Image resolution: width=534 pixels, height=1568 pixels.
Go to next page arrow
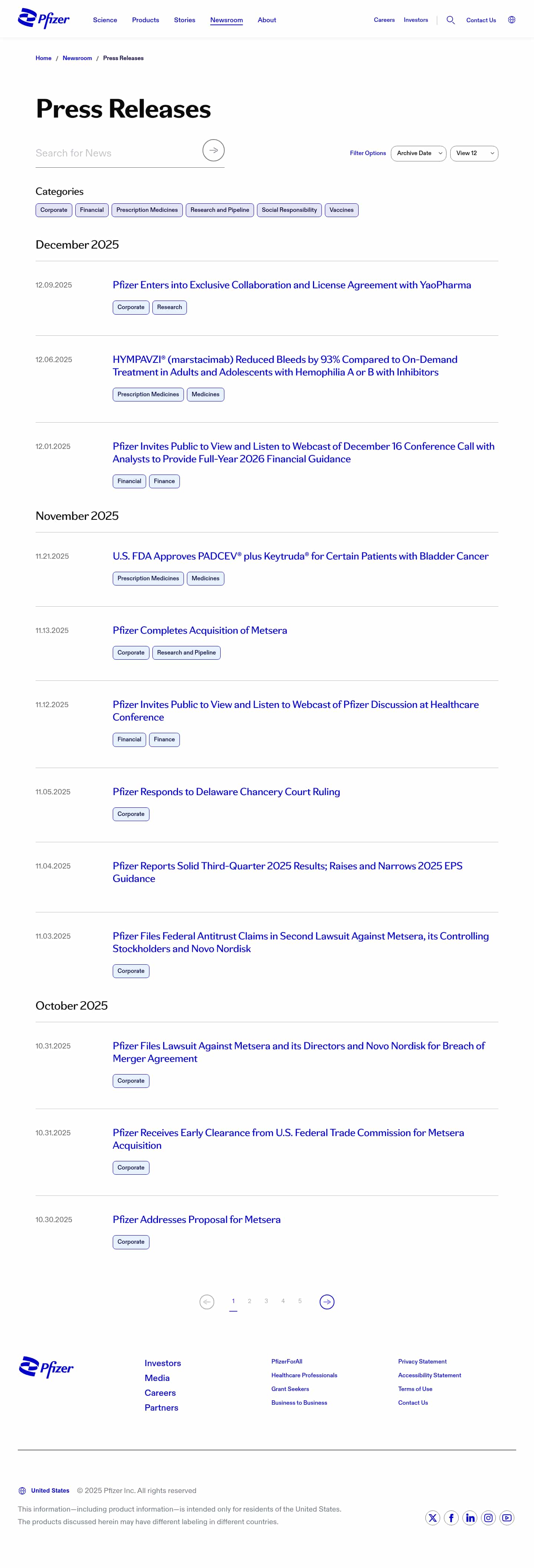pos(327,1302)
